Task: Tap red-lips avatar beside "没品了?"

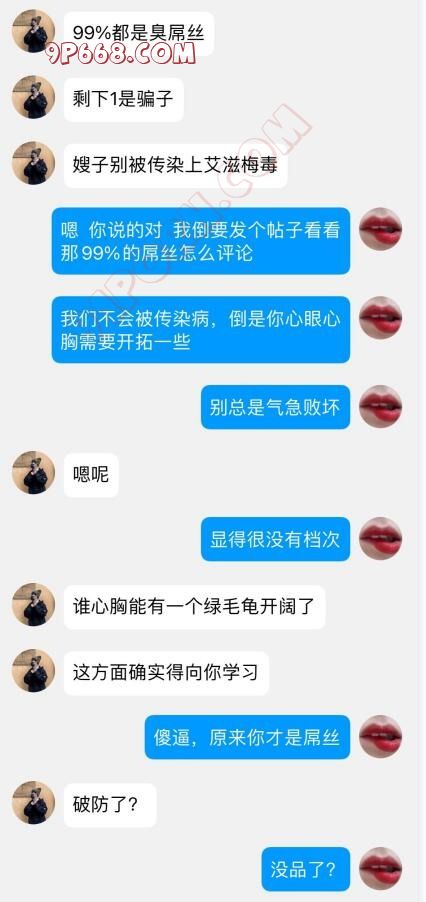Action: tap(381, 869)
